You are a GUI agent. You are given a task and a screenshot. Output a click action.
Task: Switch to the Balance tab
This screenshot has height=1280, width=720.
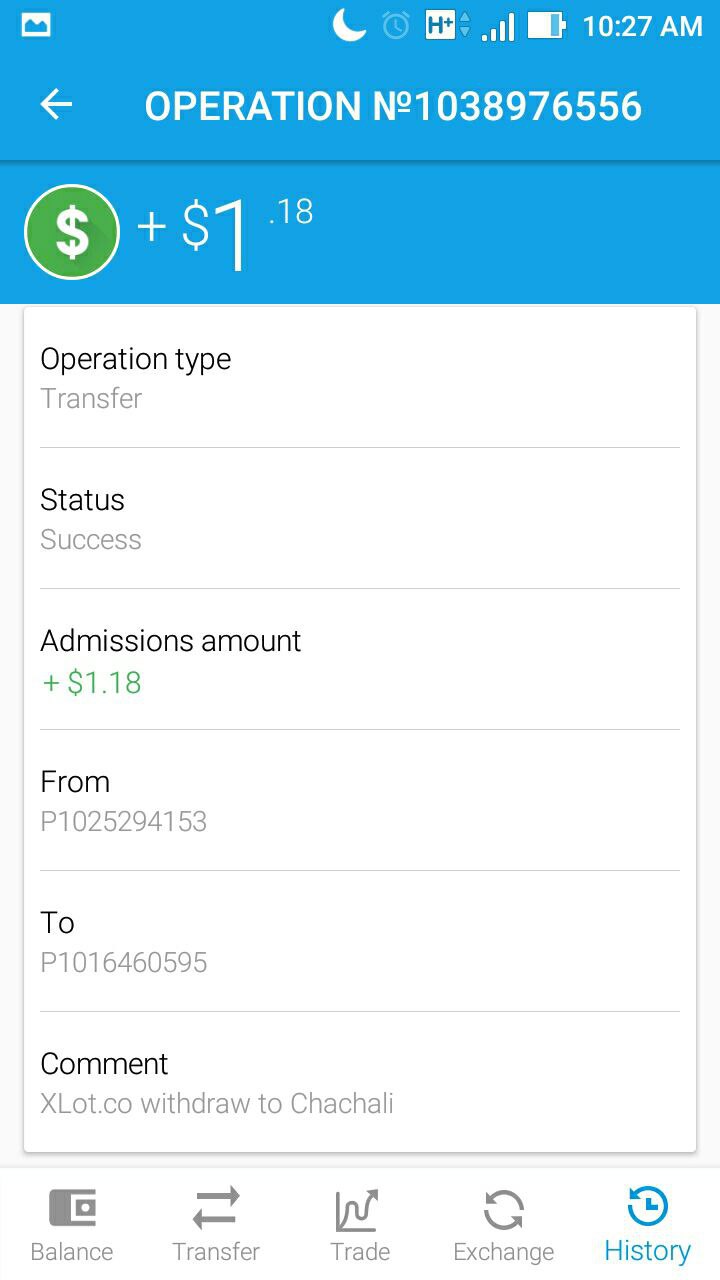coord(72,1224)
